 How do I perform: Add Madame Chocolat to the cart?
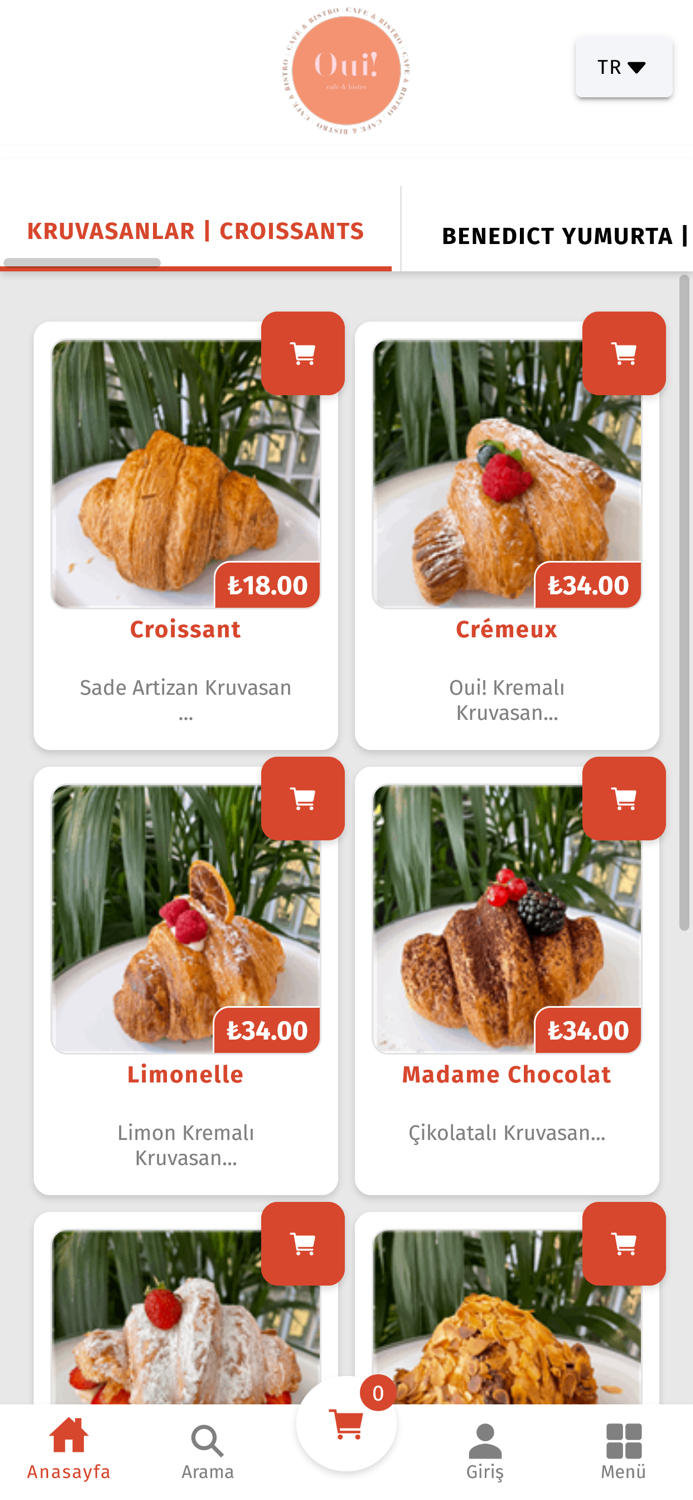624,798
